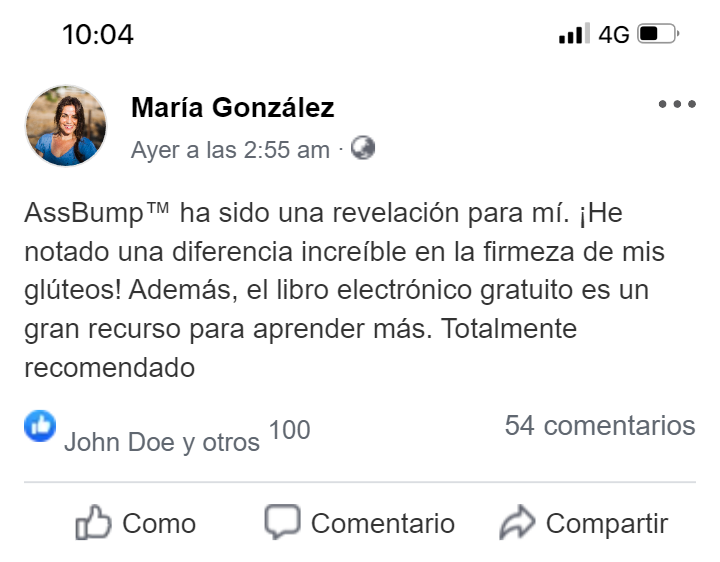The image size is (720, 562).
Task: Like the post with Como button
Action: [x=136, y=523]
